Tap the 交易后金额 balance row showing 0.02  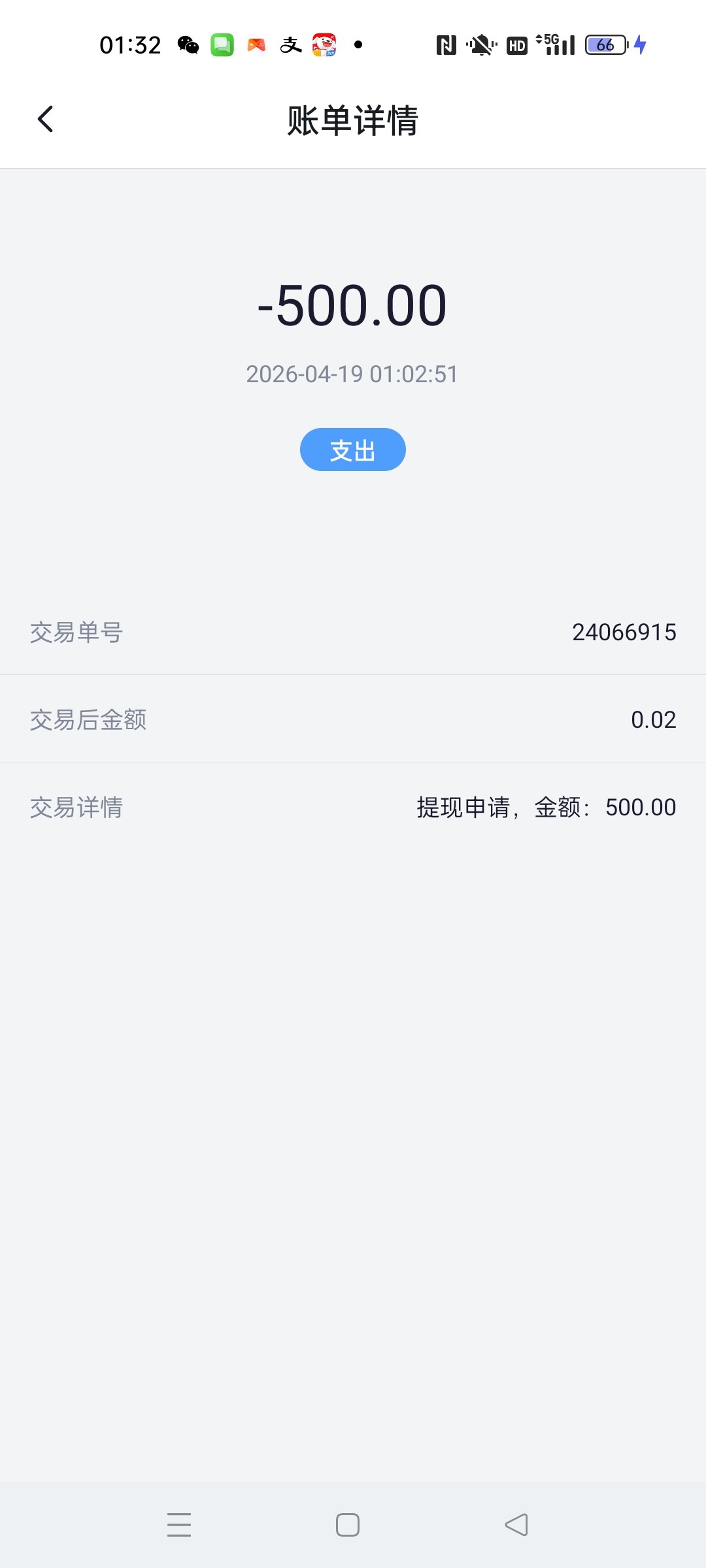point(353,719)
